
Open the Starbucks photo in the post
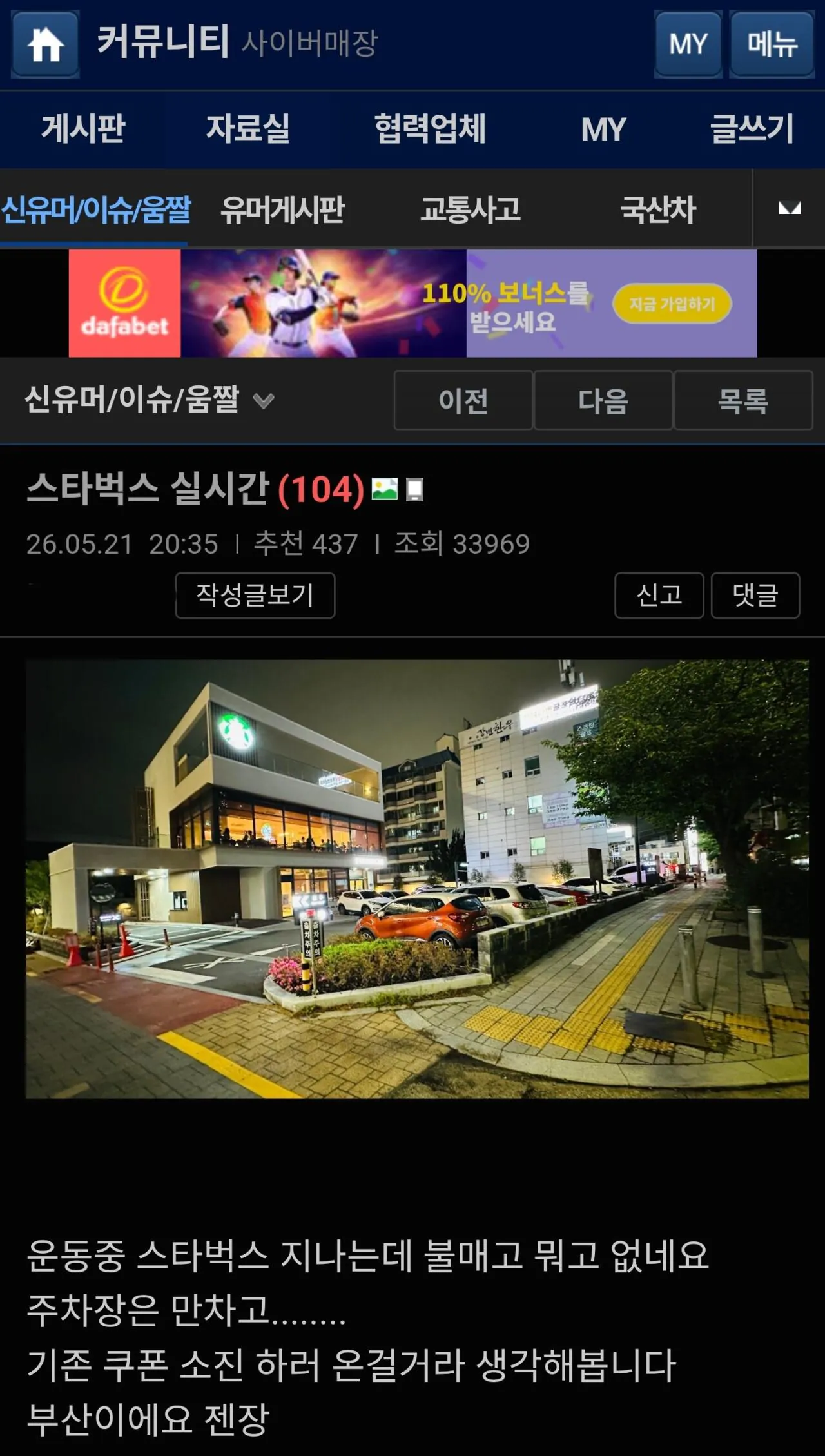point(417,879)
